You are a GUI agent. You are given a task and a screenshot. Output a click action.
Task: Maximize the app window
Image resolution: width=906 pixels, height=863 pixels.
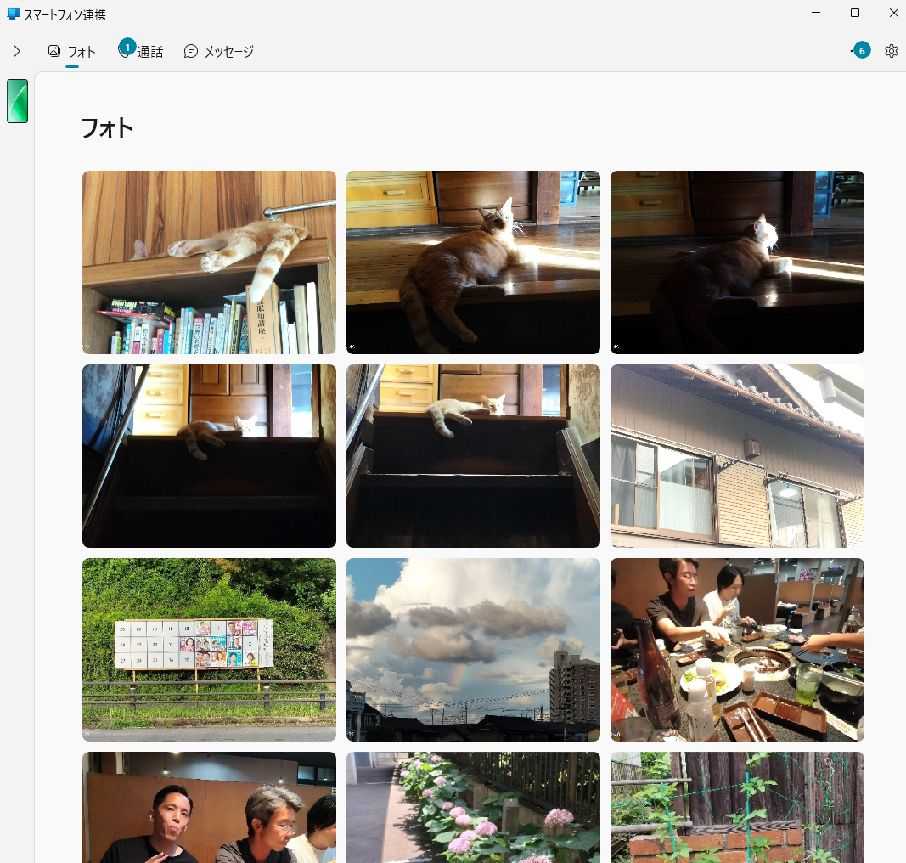855,13
